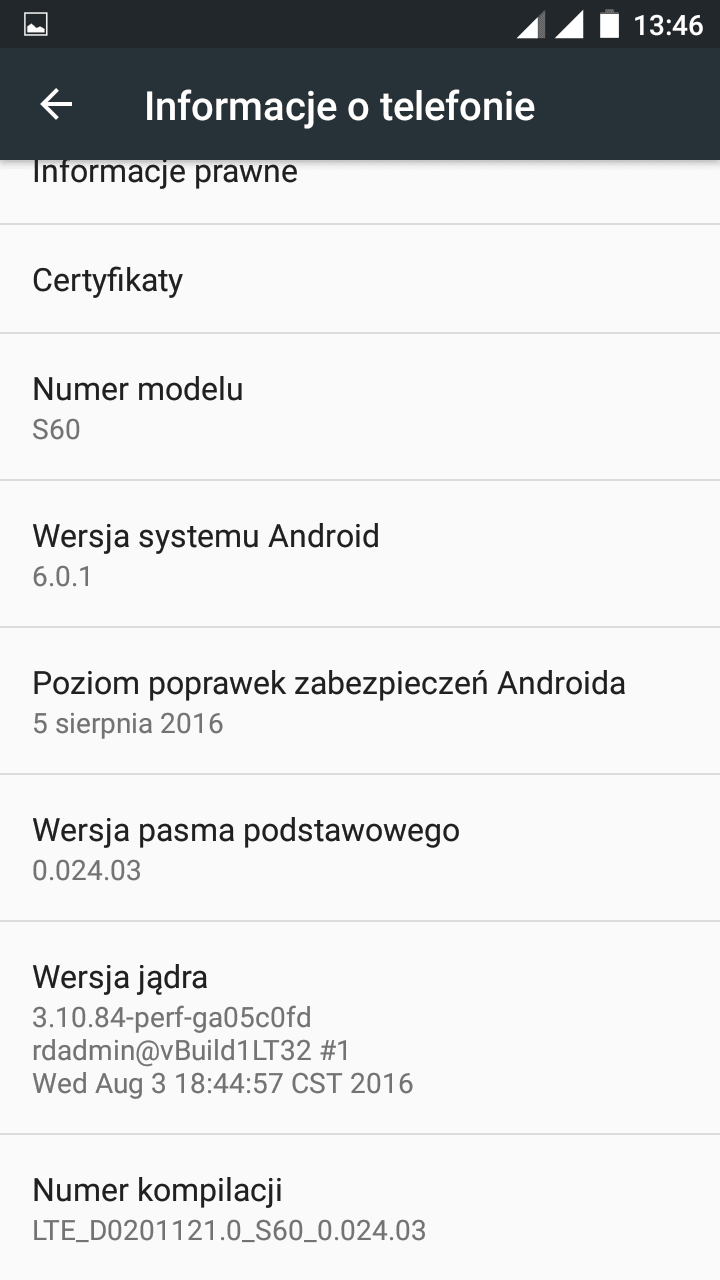Go back using the arrow icon
Image resolution: width=720 pixels, height=1280 pixels.
click(56, 104)
